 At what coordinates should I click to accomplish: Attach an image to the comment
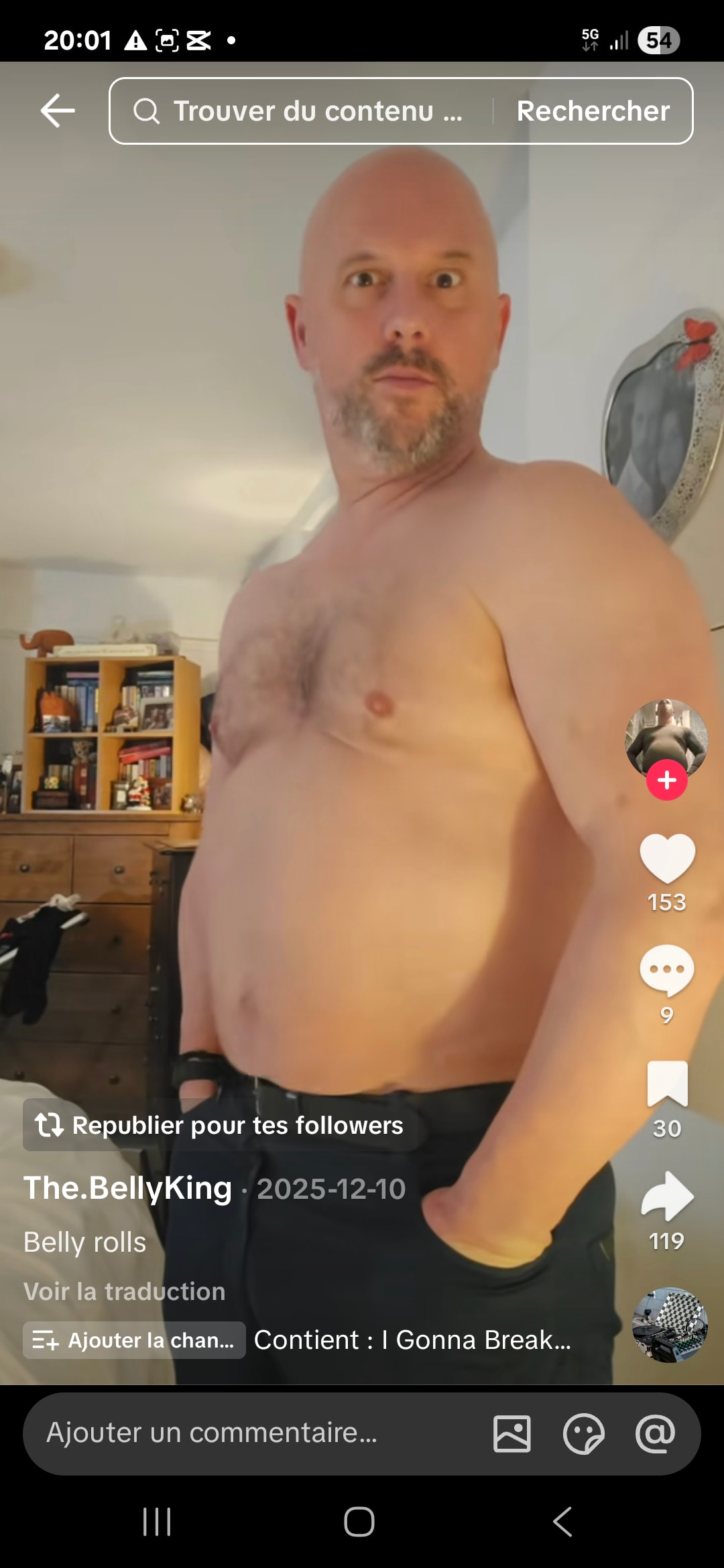(x=512, y=1434)
